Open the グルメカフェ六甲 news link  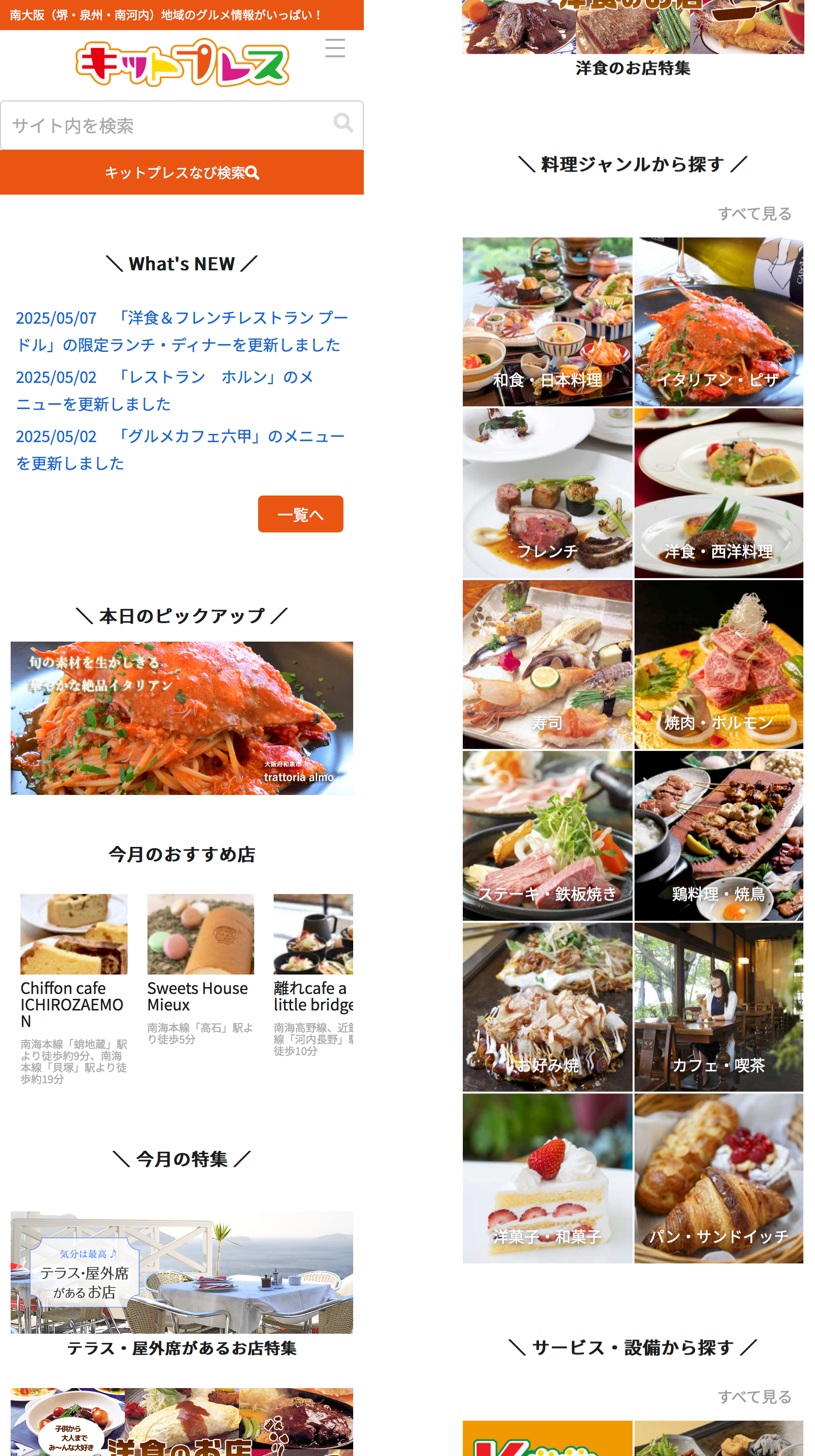pos(180,450)
